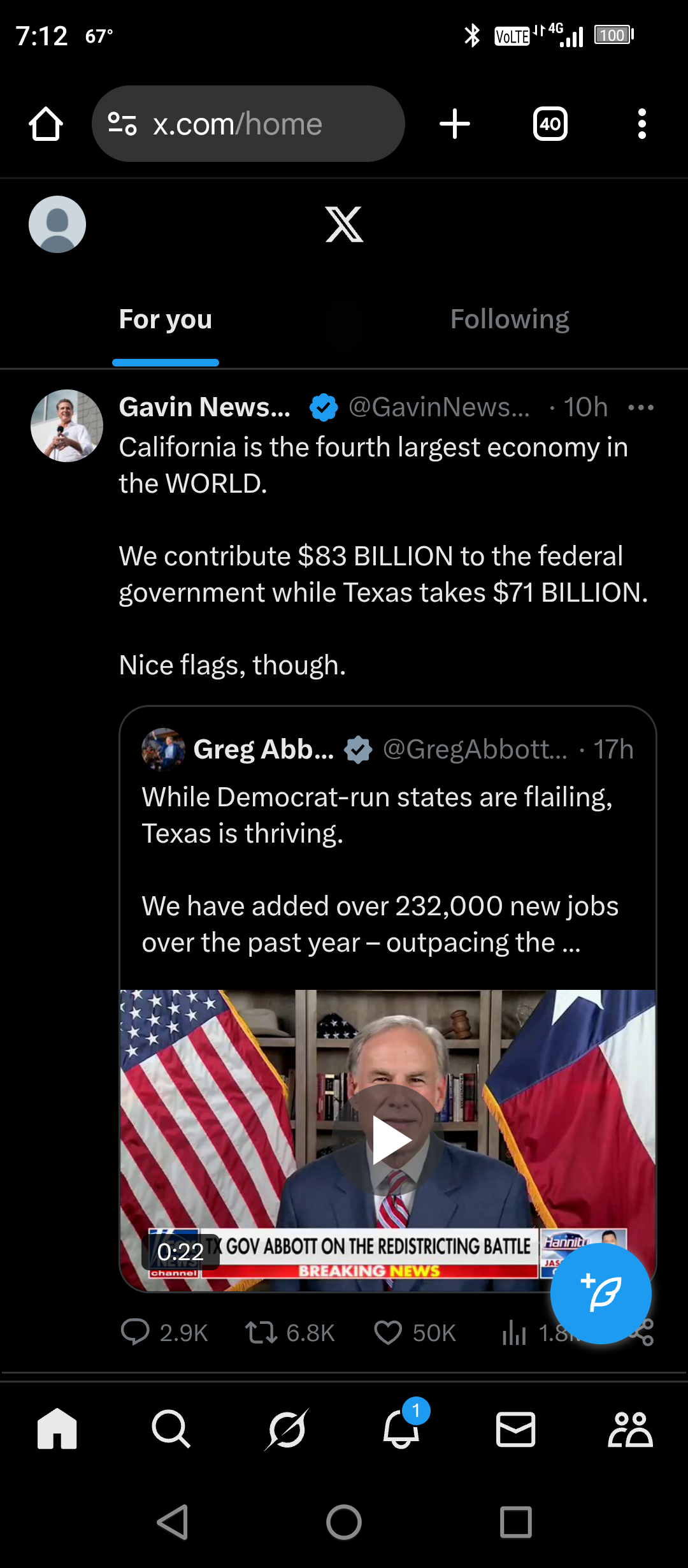Open the Grok tab
688x1568 pixels.
(287, 1429)
